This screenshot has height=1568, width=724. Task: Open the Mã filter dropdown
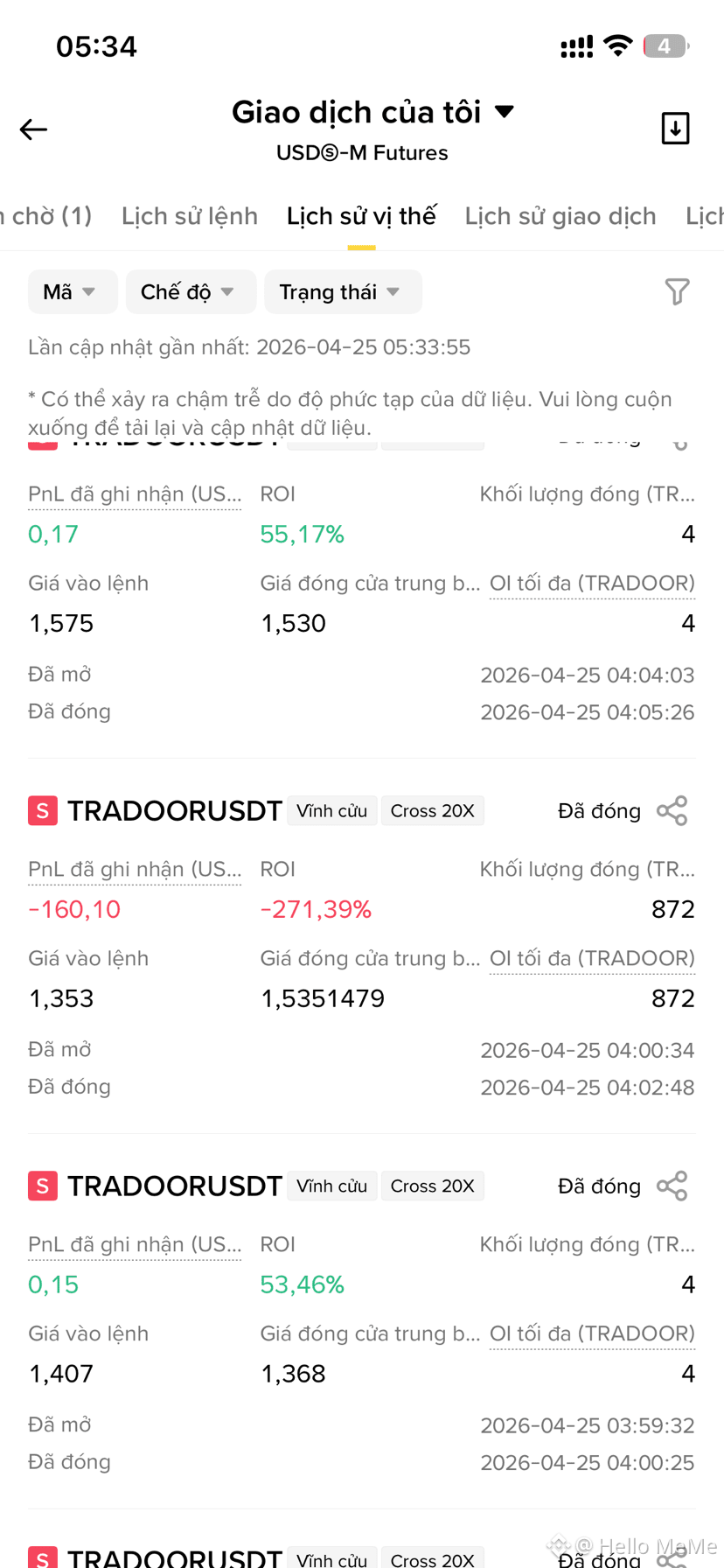click(x=73, y=291)
